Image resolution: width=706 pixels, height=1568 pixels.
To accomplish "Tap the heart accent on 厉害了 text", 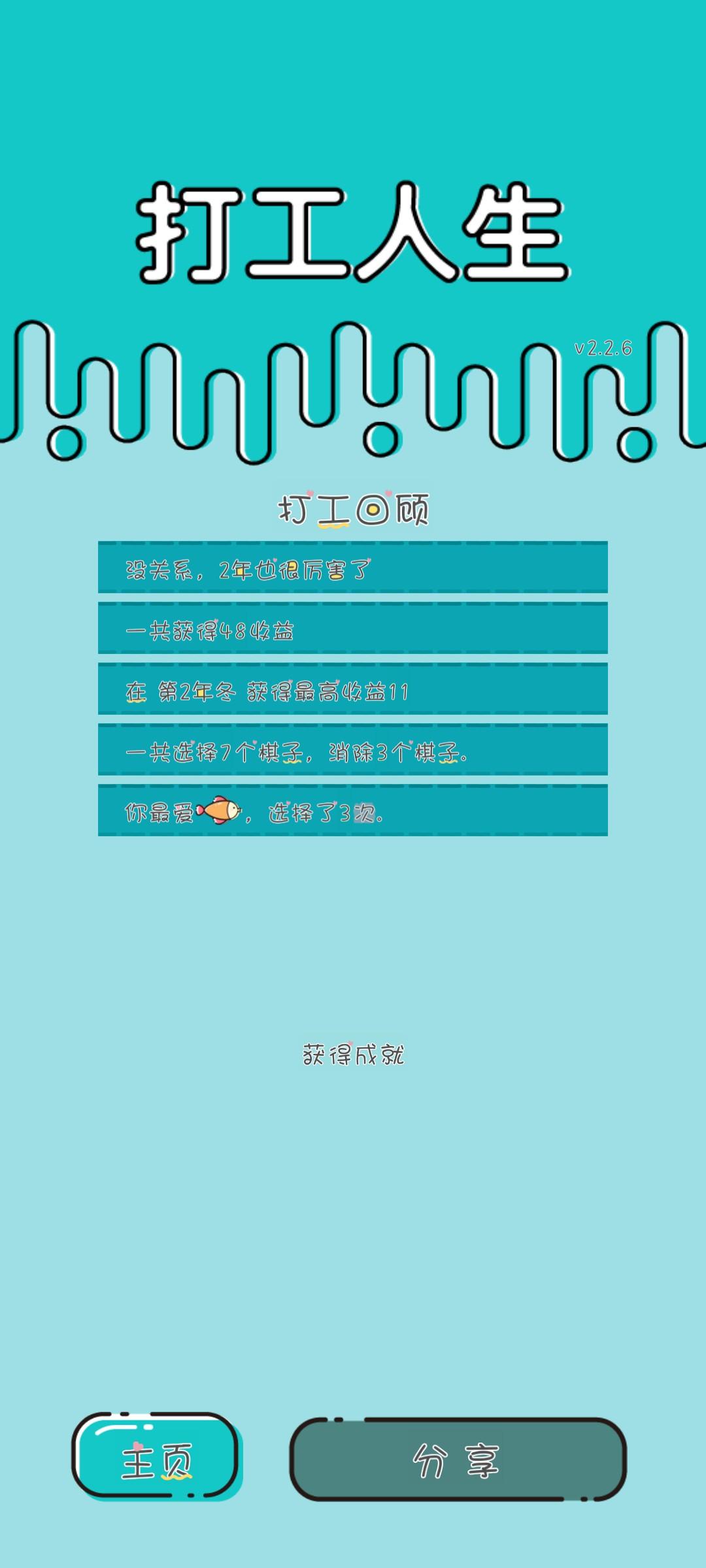I will [x=369, y=559].
